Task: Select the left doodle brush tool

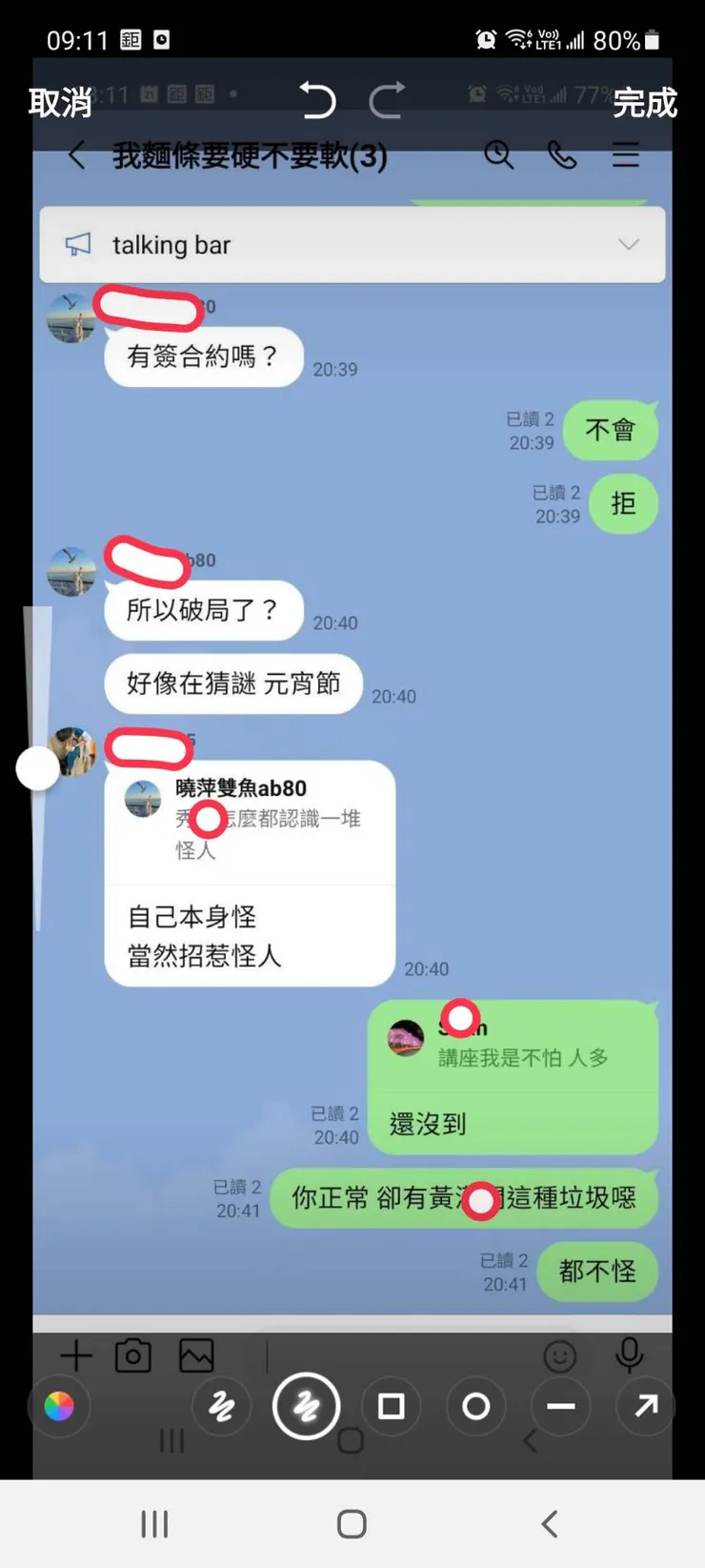Action: (222, 1405)
